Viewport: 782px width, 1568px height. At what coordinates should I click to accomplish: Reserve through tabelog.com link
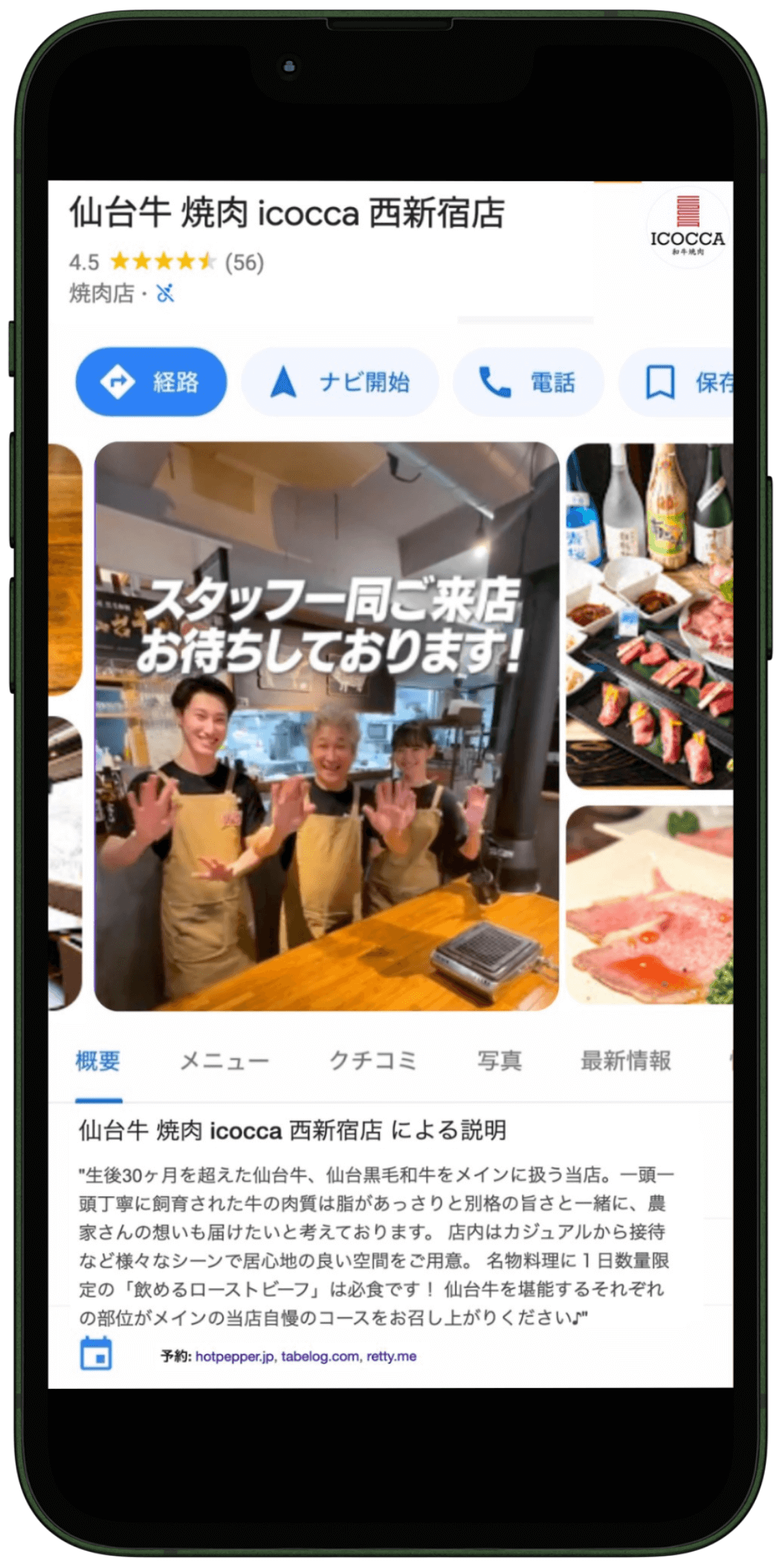click(x=320, y=1356)
